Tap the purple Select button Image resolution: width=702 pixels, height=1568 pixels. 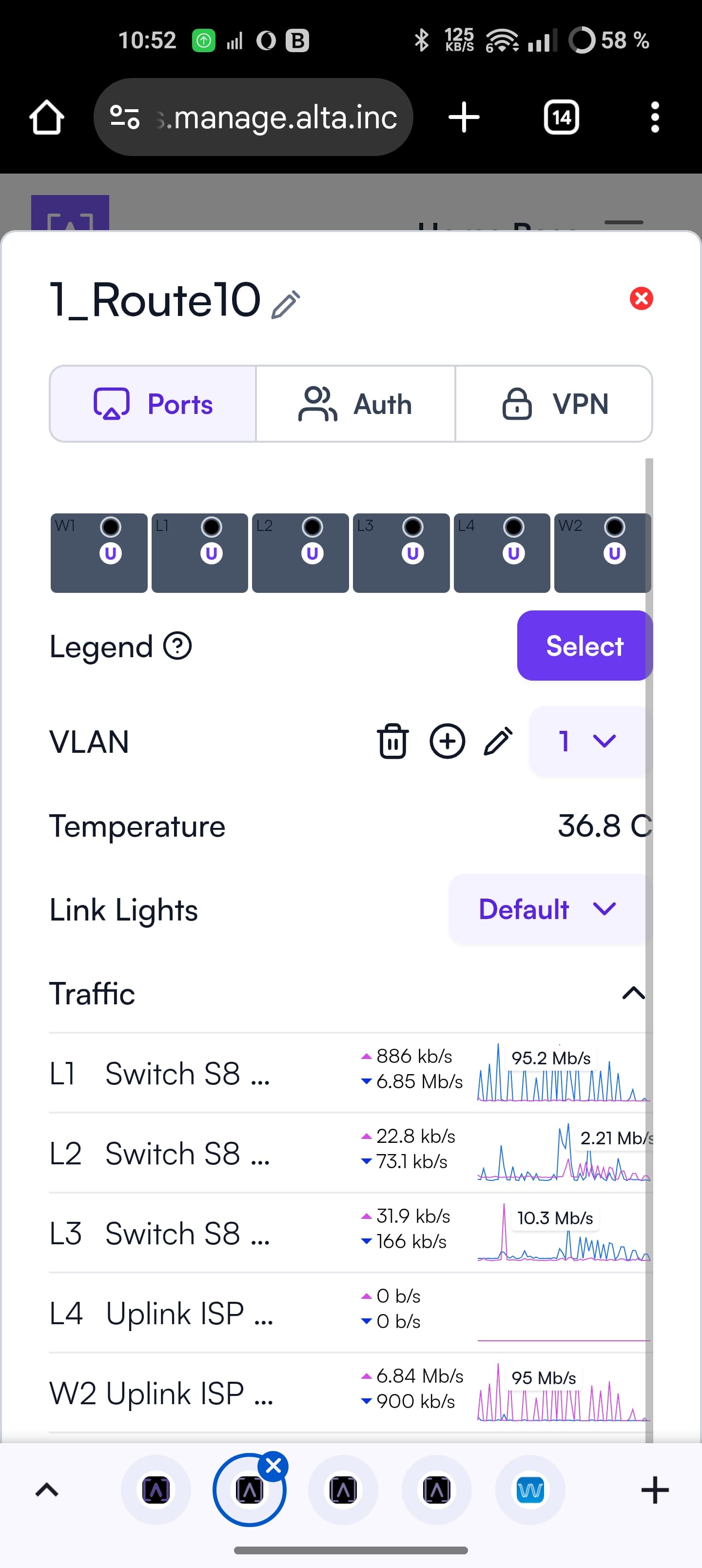585,645
